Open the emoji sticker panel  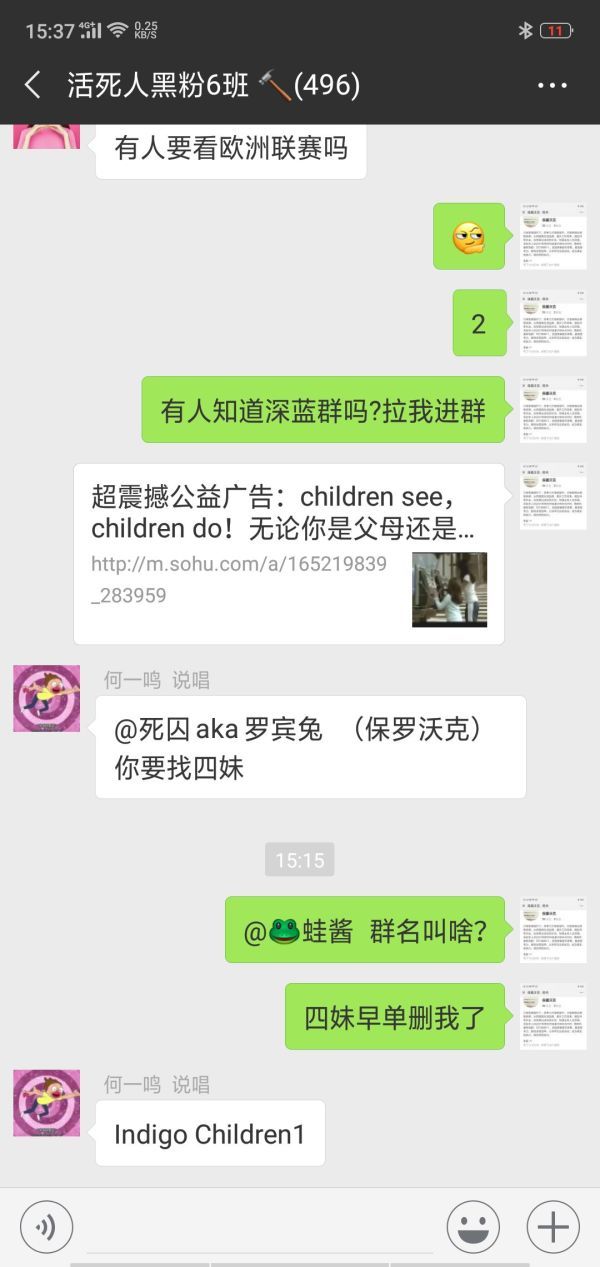(473, 1227)
